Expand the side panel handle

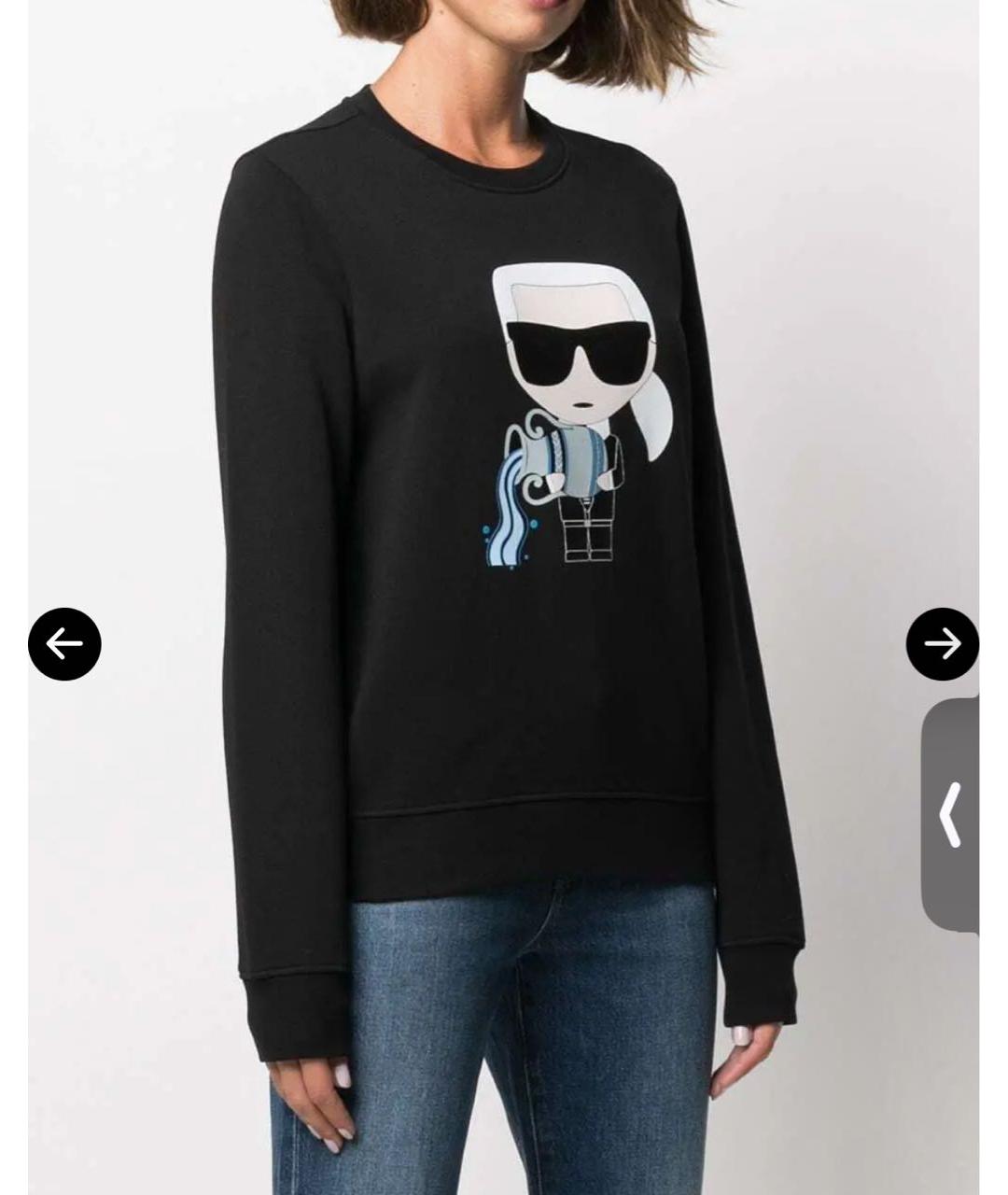coord(950,814)
